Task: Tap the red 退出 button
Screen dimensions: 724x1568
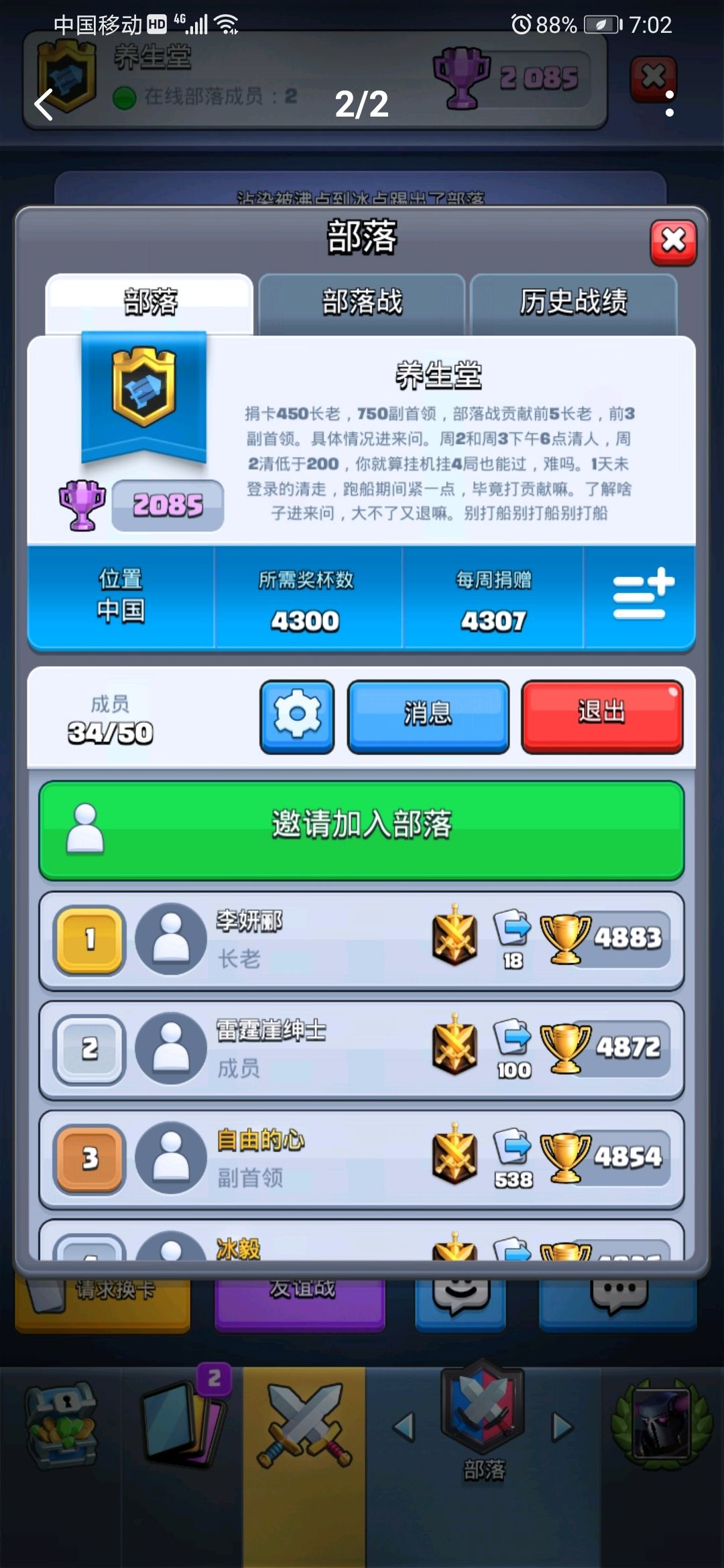Action: pyautogui.click(x=602, y=716)
